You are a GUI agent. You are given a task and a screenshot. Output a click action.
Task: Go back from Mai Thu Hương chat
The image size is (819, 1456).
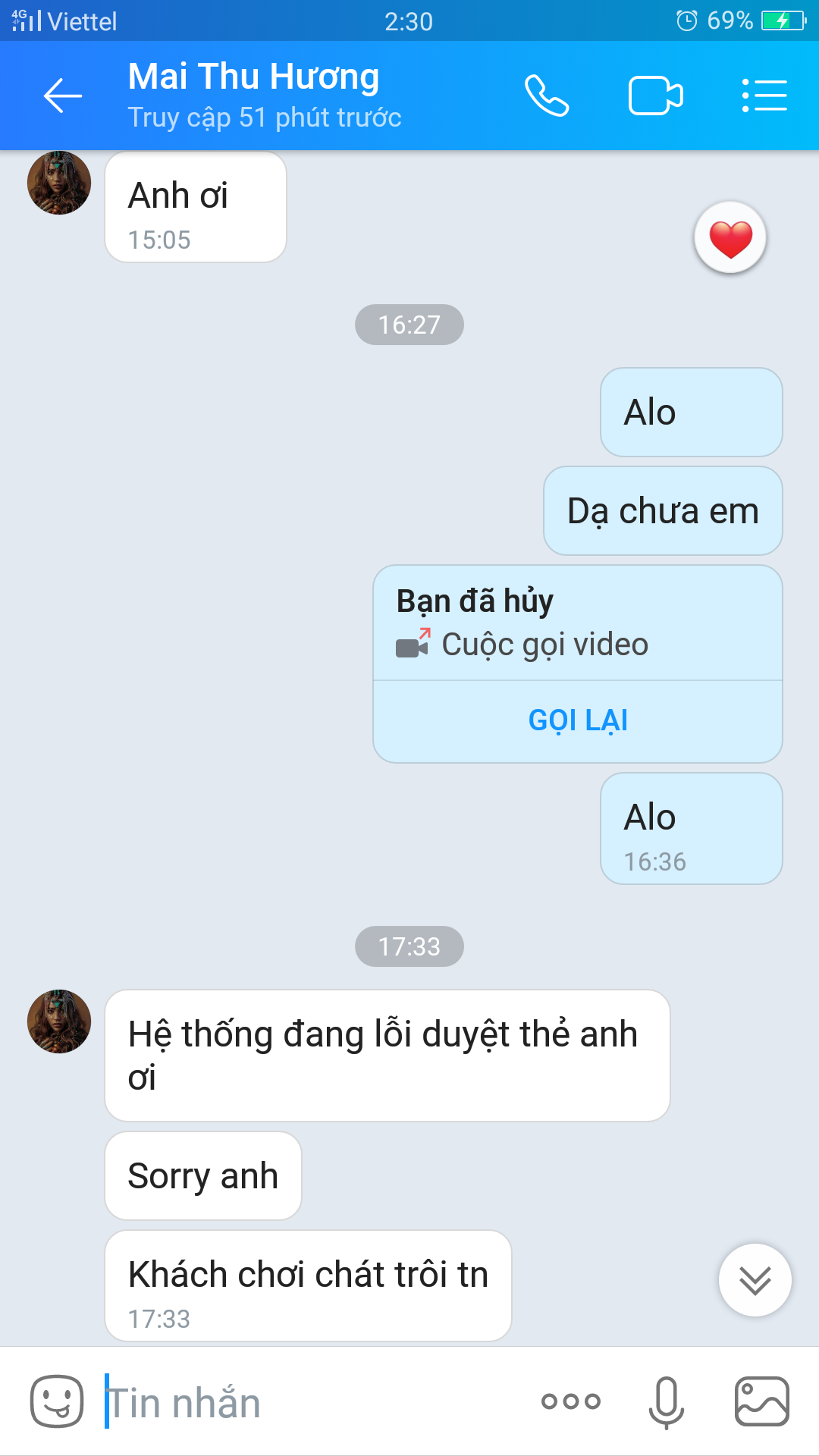coord(62,96)
